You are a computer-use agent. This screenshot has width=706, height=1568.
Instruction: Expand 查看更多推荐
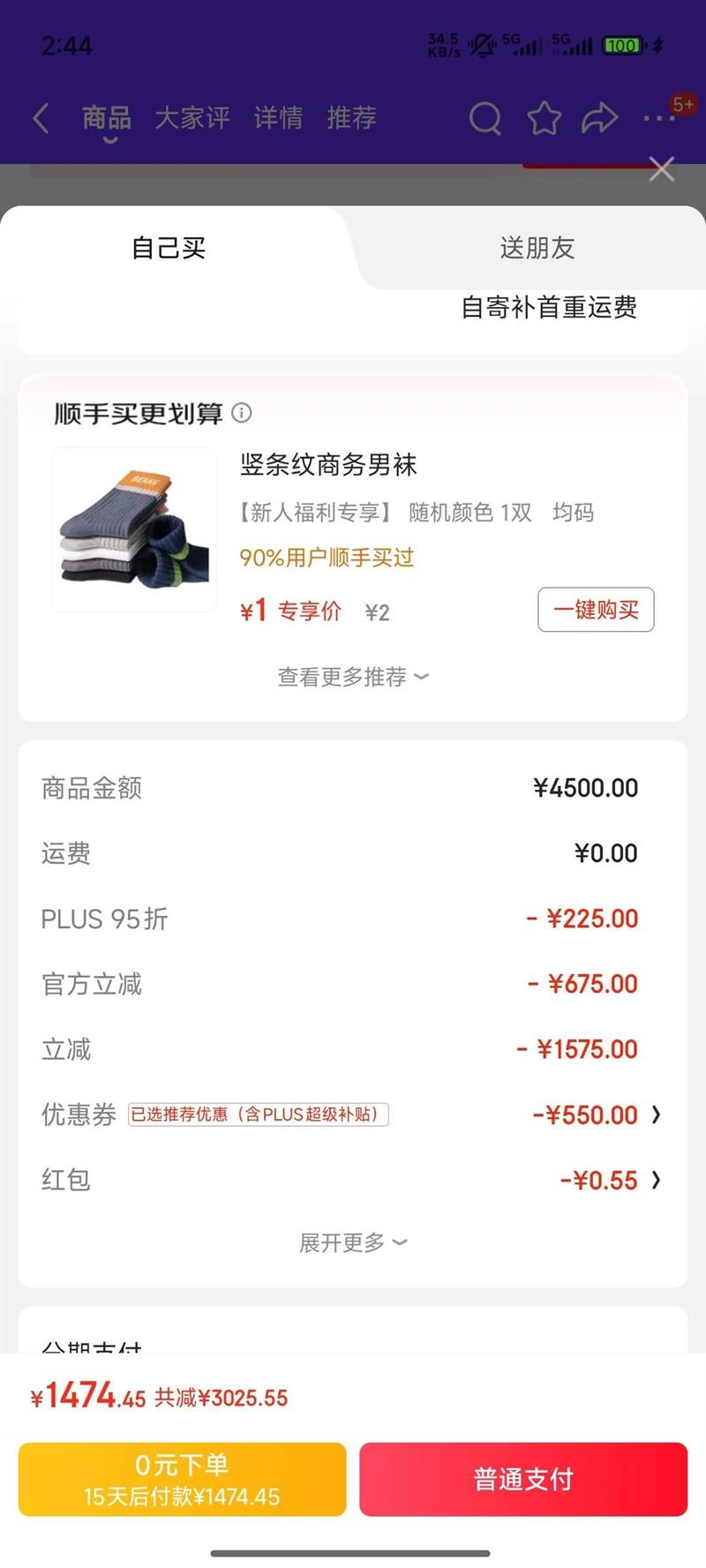(353, 677)
